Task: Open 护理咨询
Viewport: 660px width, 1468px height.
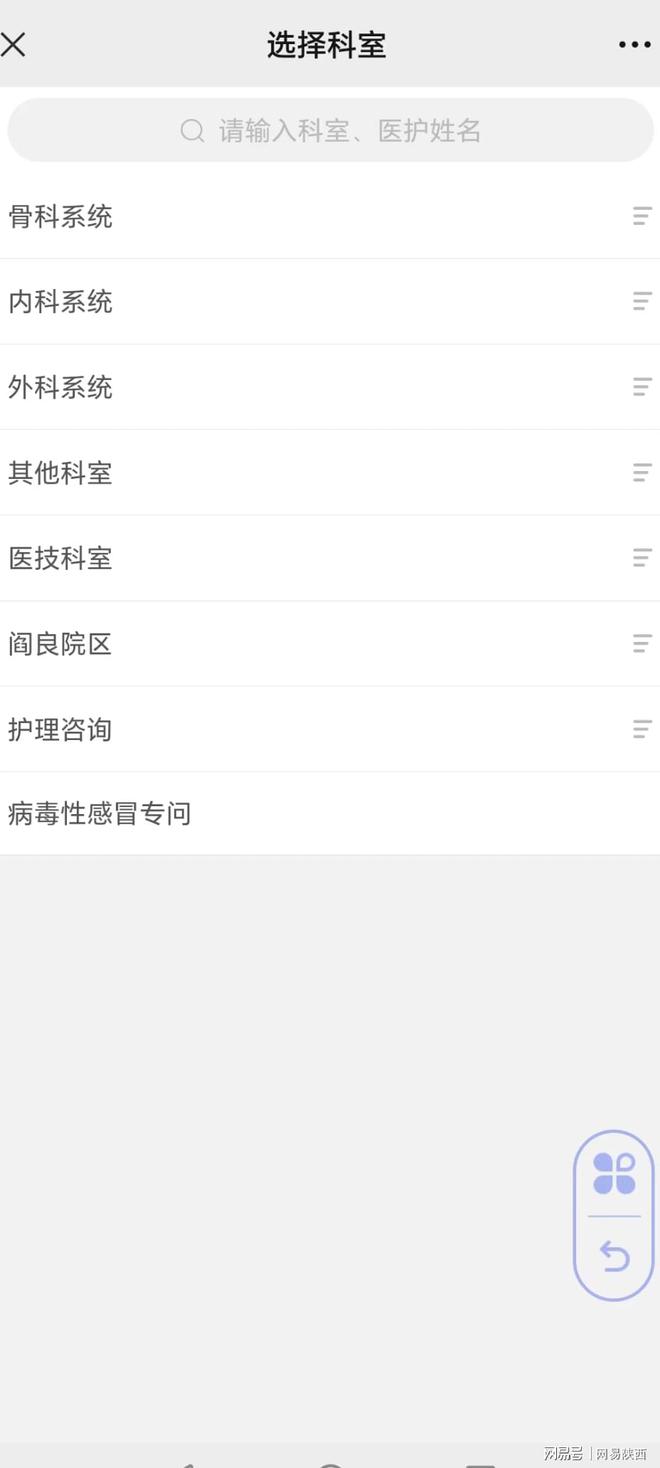Action: tap(330, 729)
